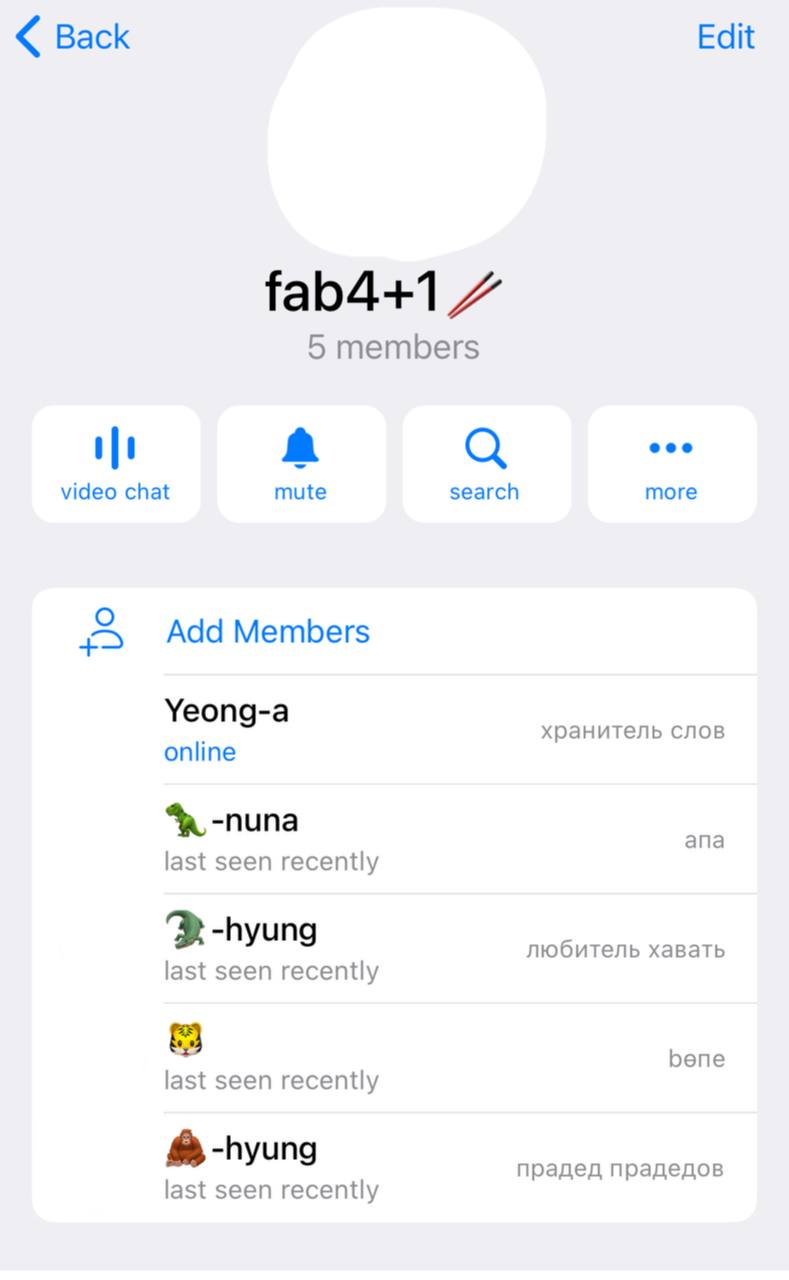Image resolution: width=789 pixels, height=1280 pixels.
Task: Mute notifications for this group
Action: click(301, 464)
